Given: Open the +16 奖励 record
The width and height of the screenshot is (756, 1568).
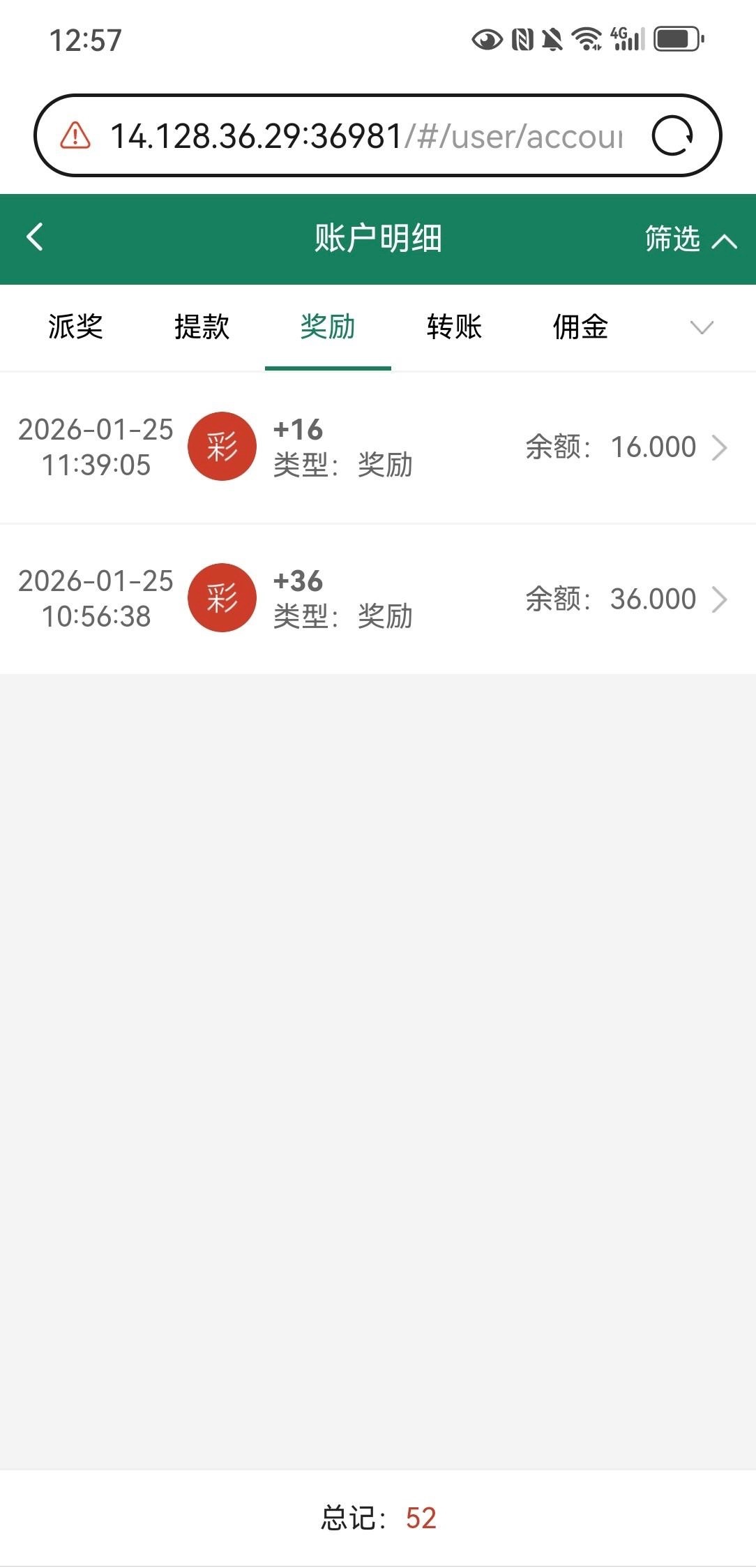Looking at the screenshot, I should 377,447.
